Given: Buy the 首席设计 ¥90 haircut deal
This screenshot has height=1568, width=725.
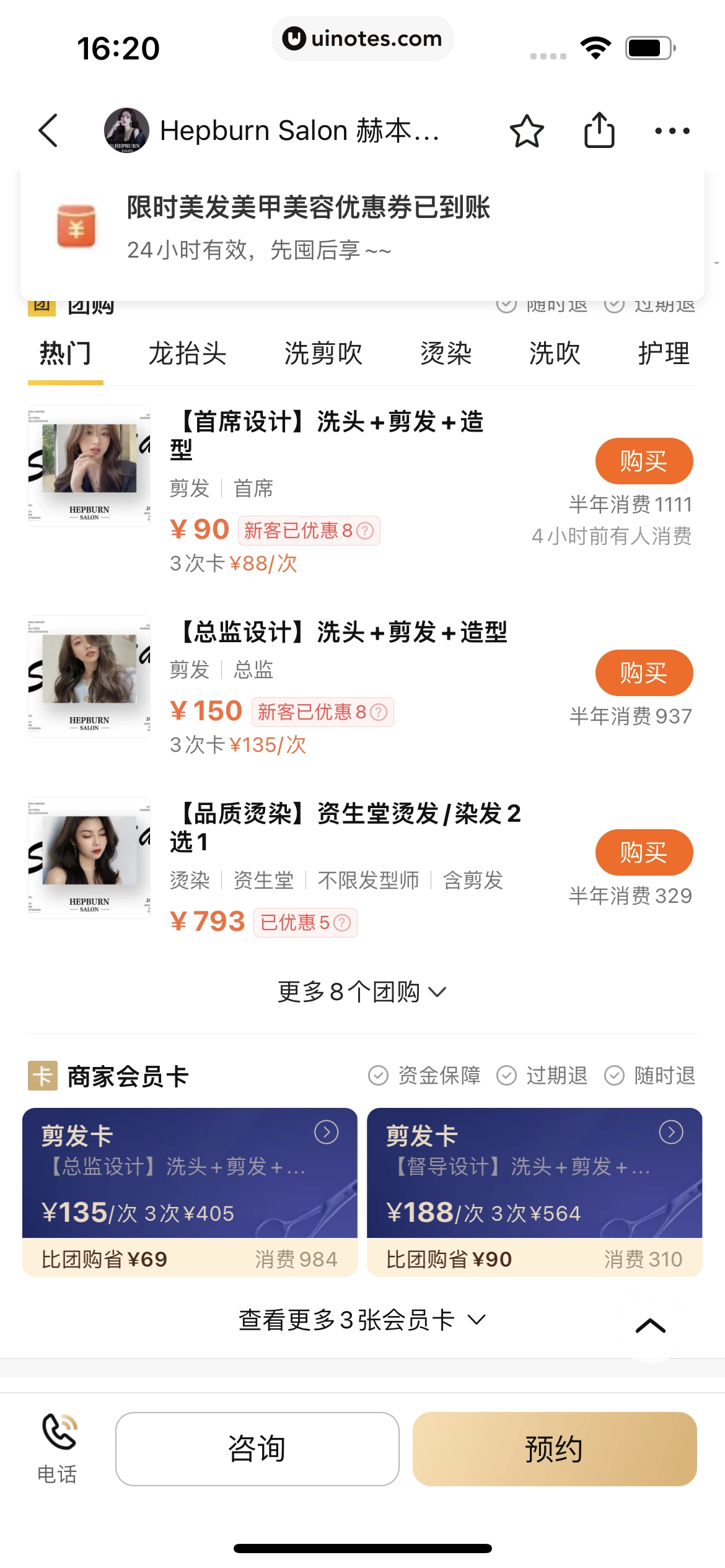Looking at the screenshot, I should coord(644,461).
